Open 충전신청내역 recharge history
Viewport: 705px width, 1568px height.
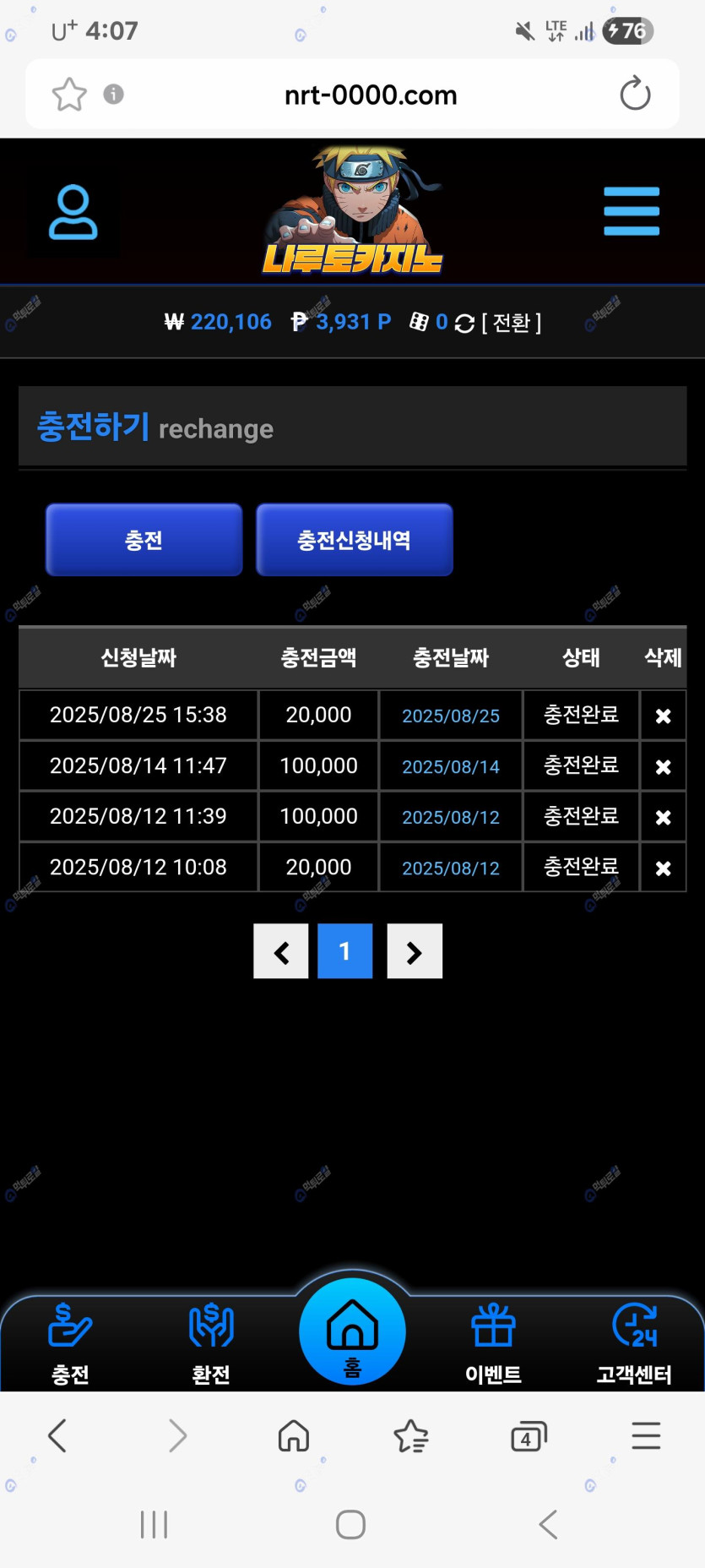pyautogui.click(x=354, y=540)
